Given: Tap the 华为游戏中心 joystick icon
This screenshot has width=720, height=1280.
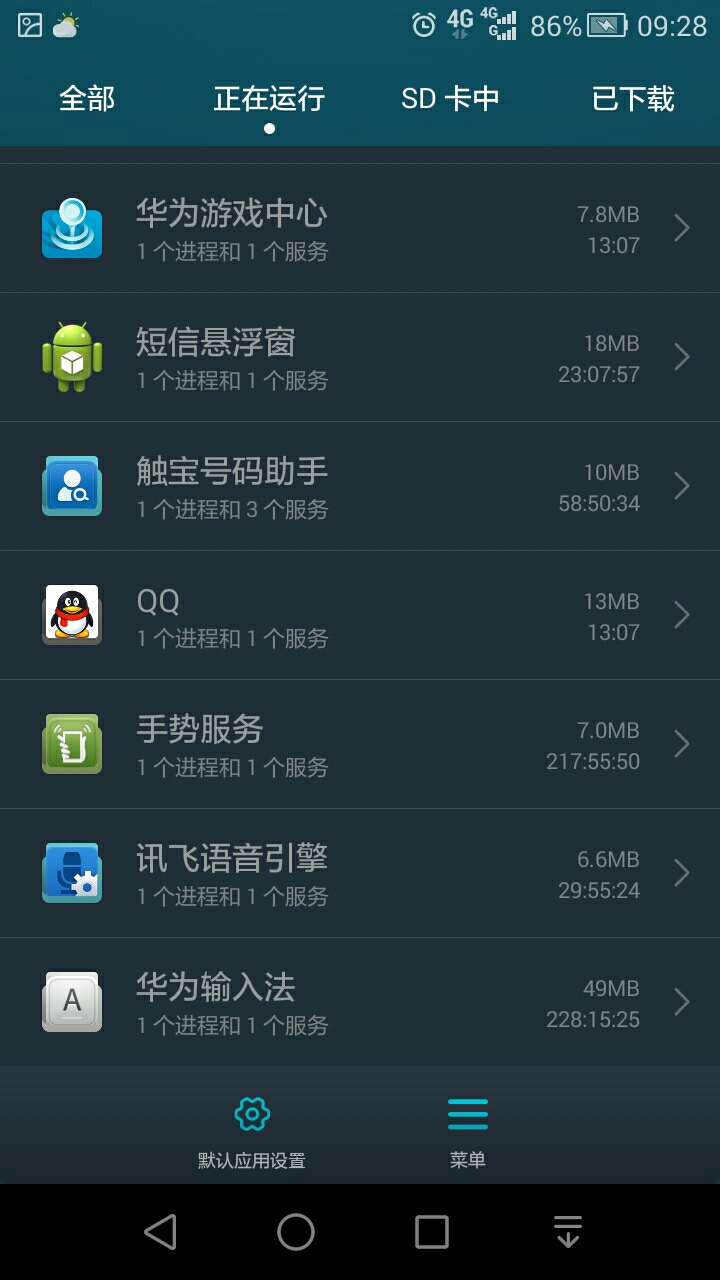Looking at the screenshot, I should (x=70, y=227).
